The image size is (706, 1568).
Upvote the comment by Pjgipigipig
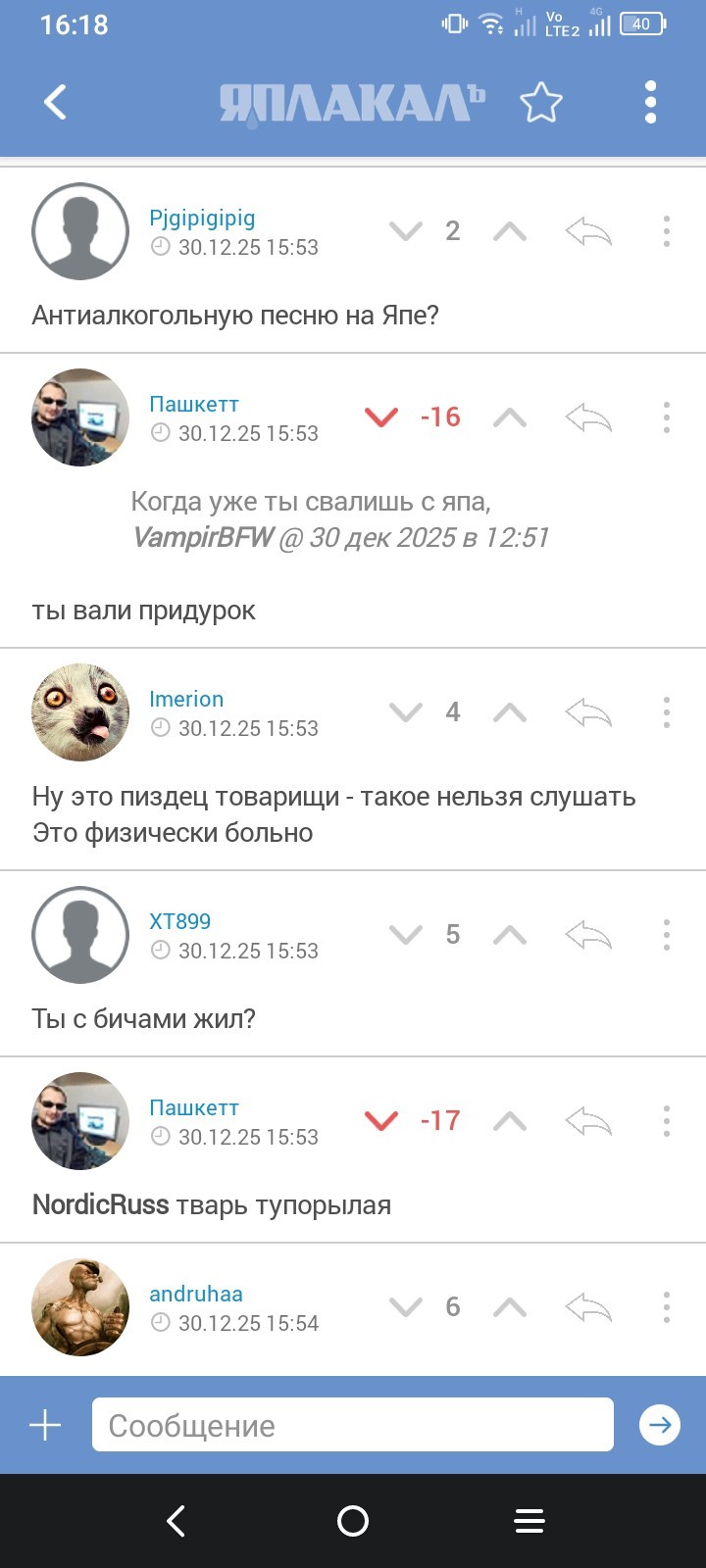(x=510, y=232)
